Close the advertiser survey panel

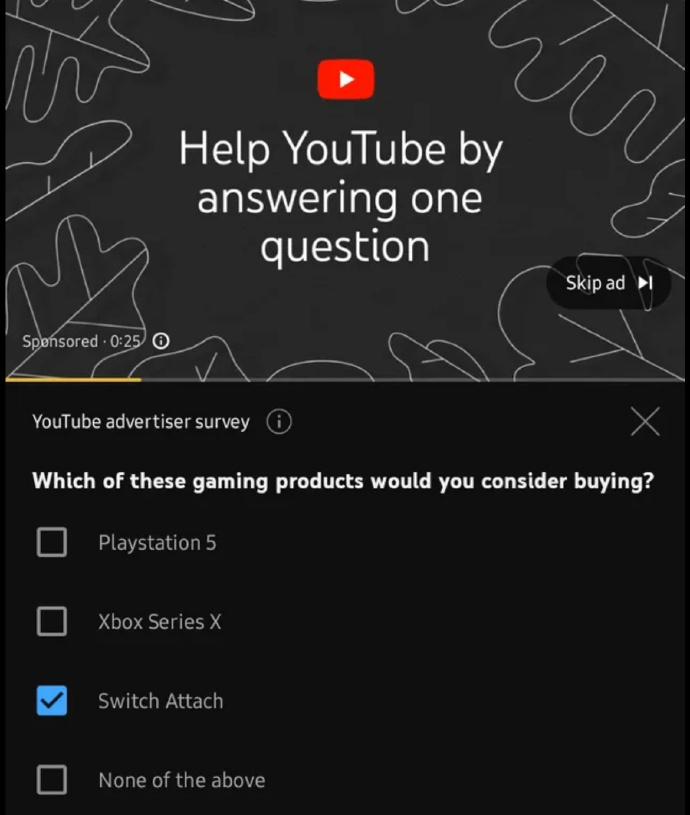(645, 422)
